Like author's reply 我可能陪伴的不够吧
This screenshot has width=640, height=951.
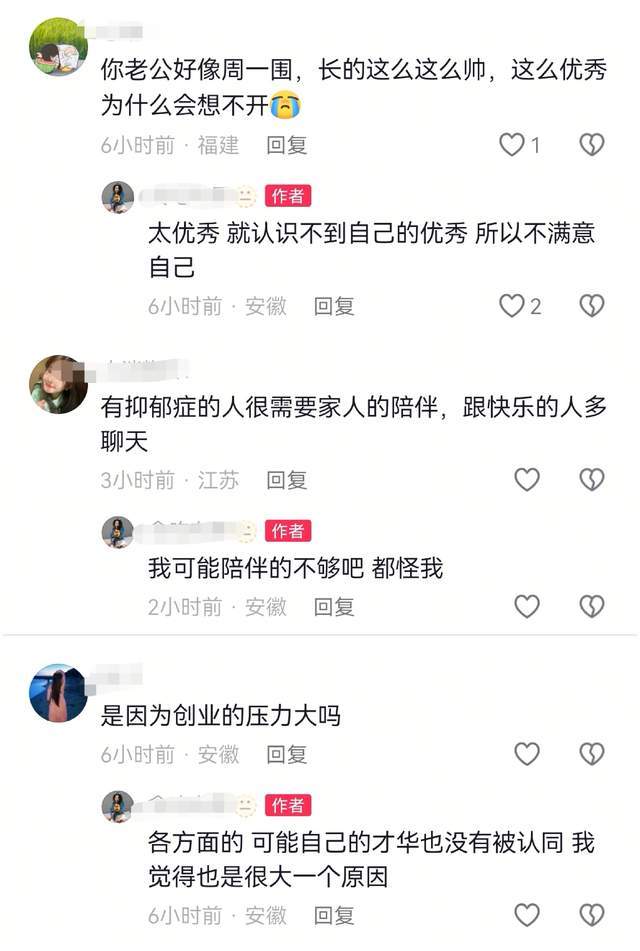(x=527, y=606)
